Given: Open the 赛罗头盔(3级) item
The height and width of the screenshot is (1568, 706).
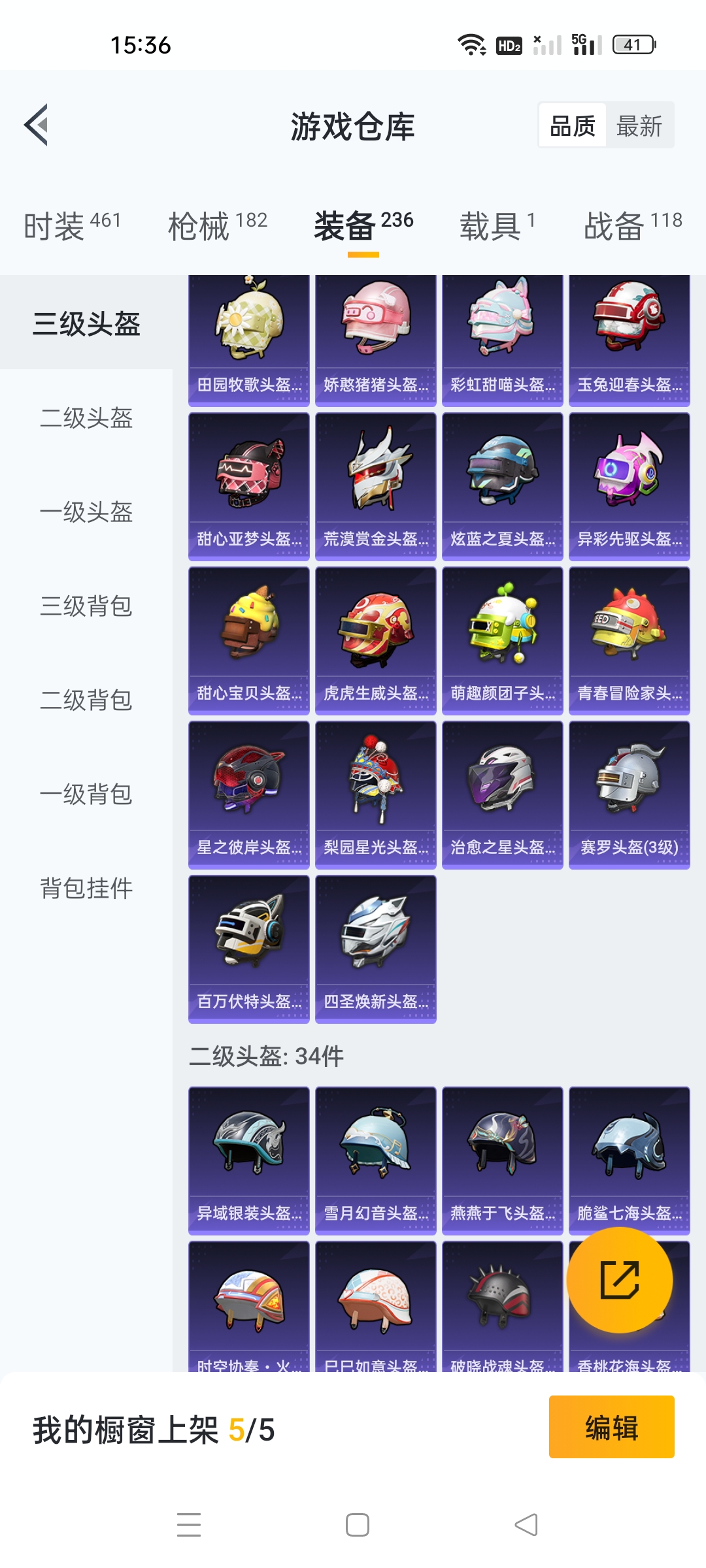Looking at the screenshot, I should [630, 795].
